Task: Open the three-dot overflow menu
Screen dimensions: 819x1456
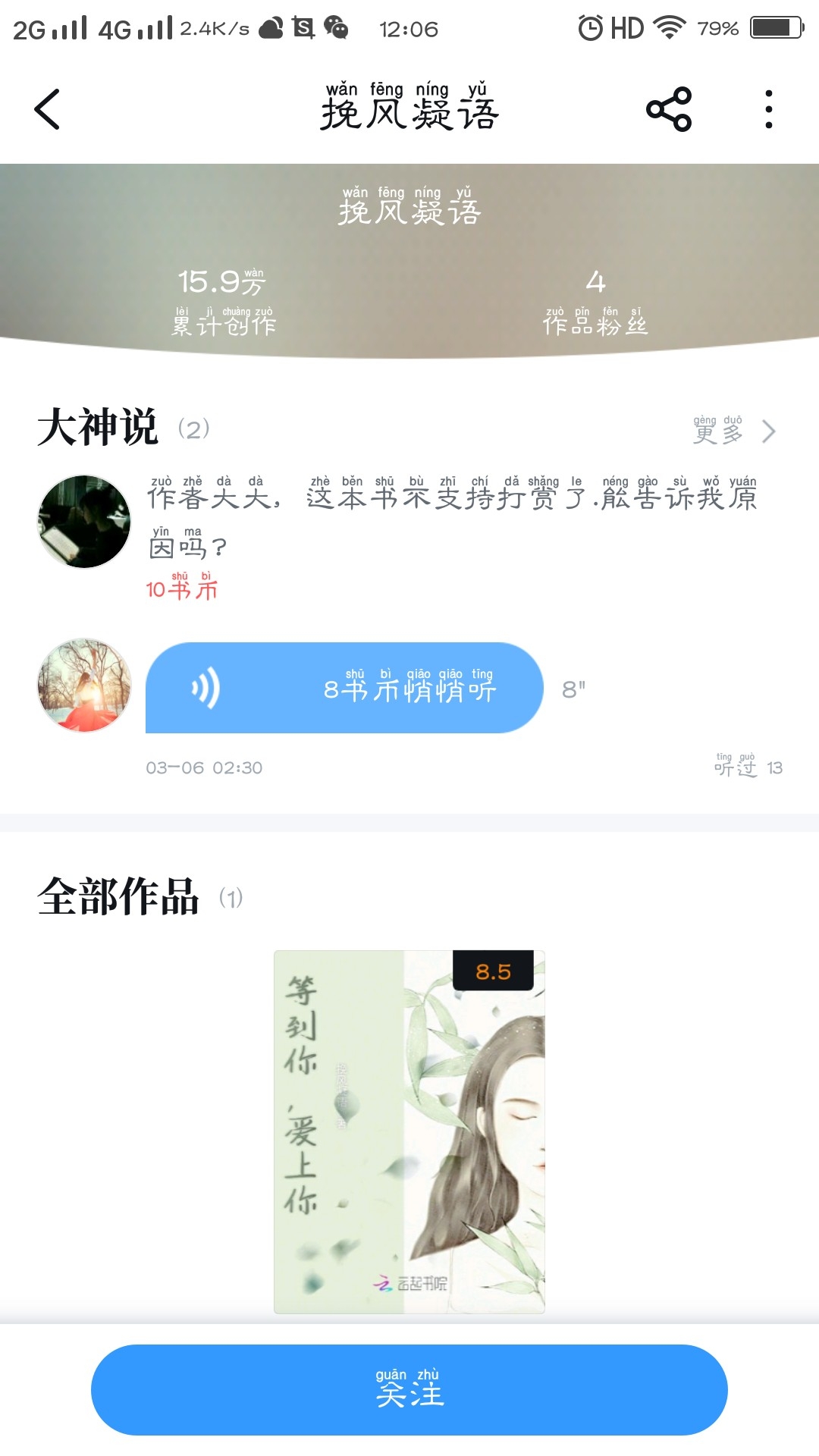Action: tap(769, 110)
